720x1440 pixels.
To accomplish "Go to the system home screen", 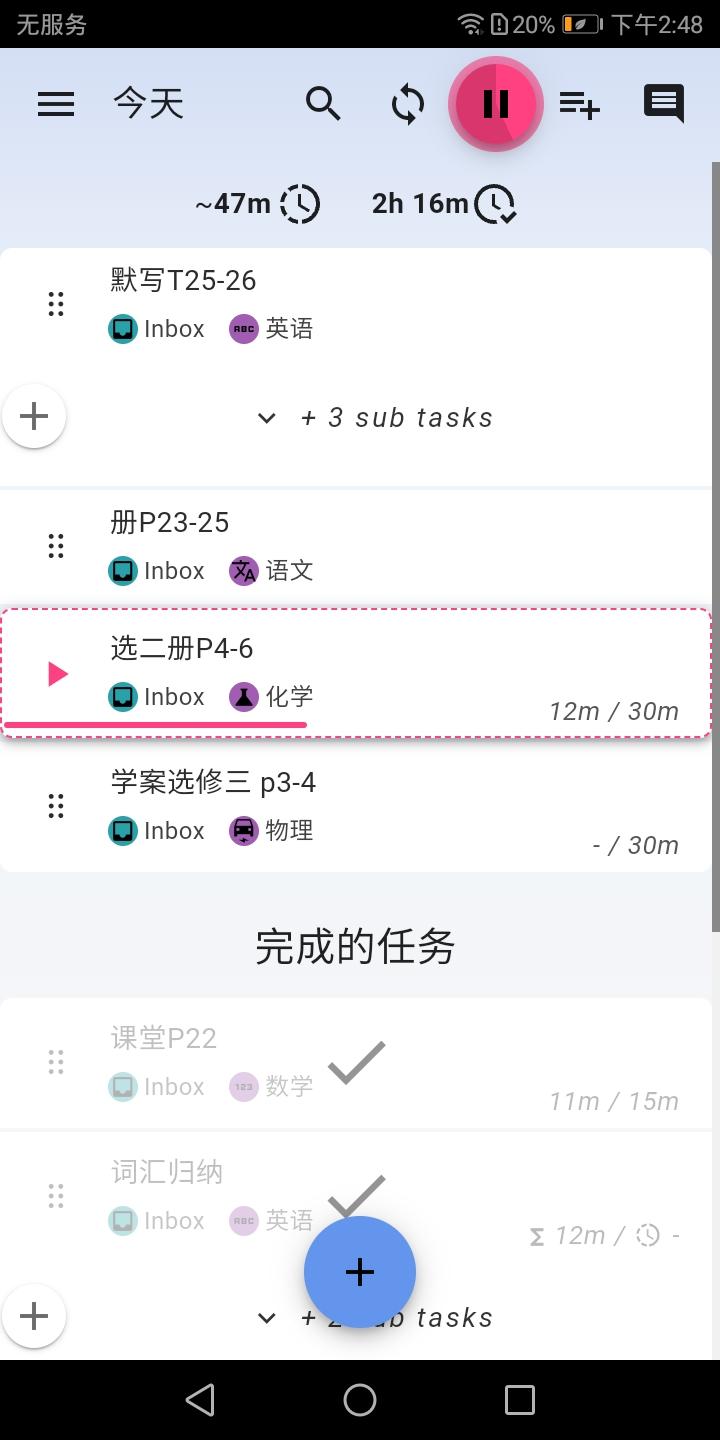I will coord(360,1400).
